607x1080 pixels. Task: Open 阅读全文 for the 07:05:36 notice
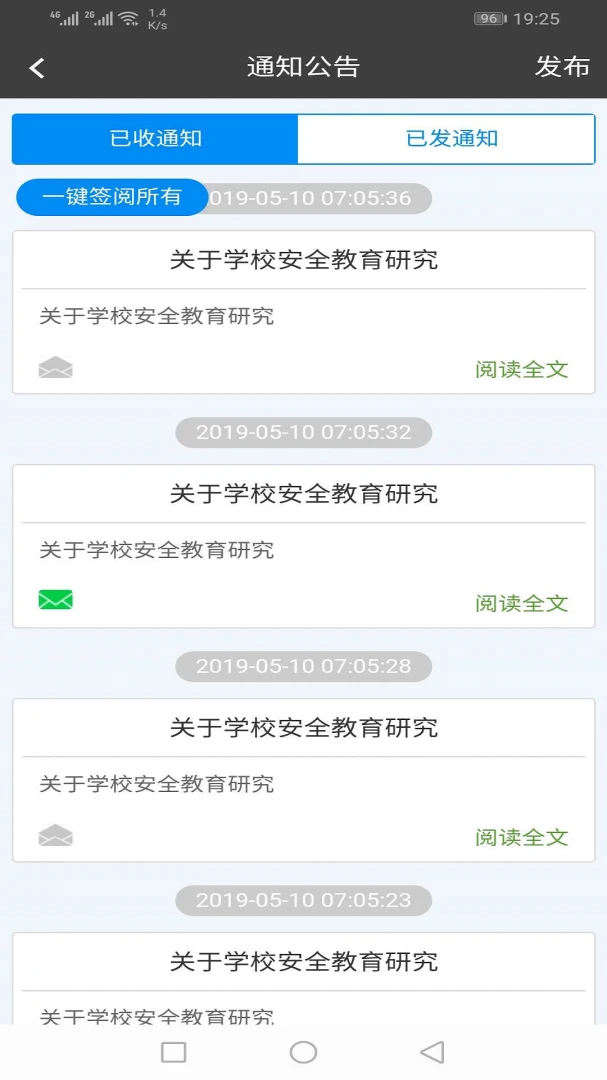coord(522,369)
